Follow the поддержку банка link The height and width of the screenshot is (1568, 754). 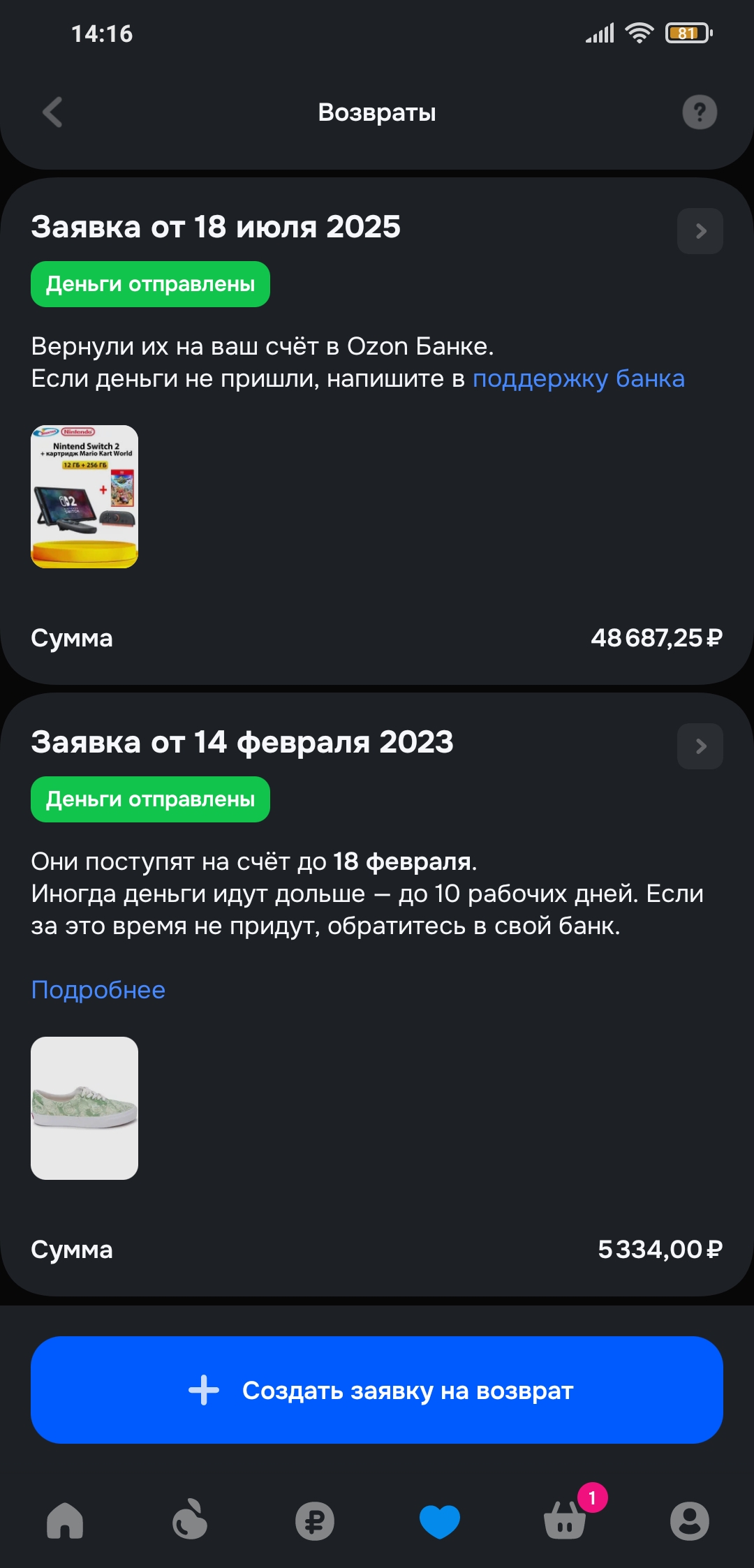(x=578, y=378)
